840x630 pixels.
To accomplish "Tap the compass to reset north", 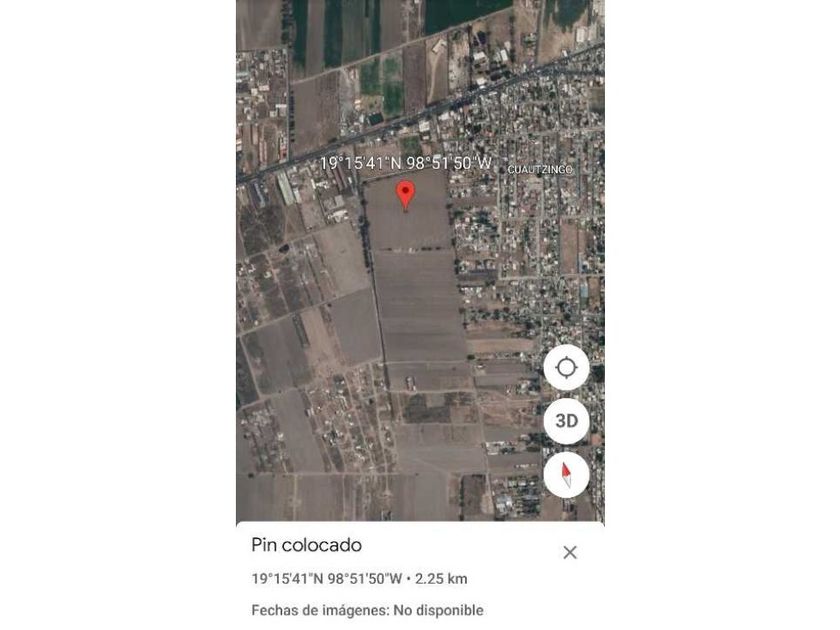I will (x=566, y=475).
